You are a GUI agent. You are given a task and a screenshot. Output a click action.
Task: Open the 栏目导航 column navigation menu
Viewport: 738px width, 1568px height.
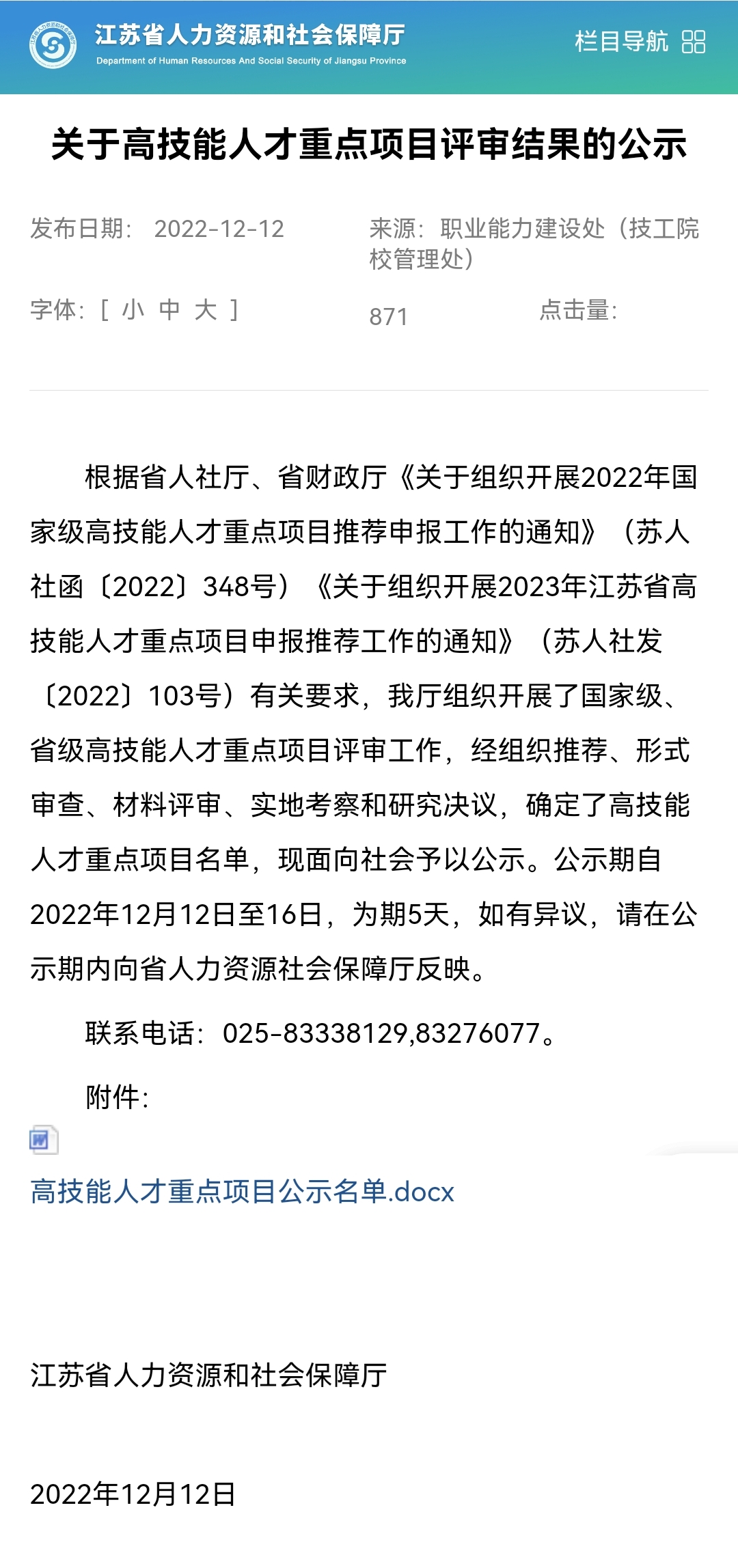click(640, 42)
